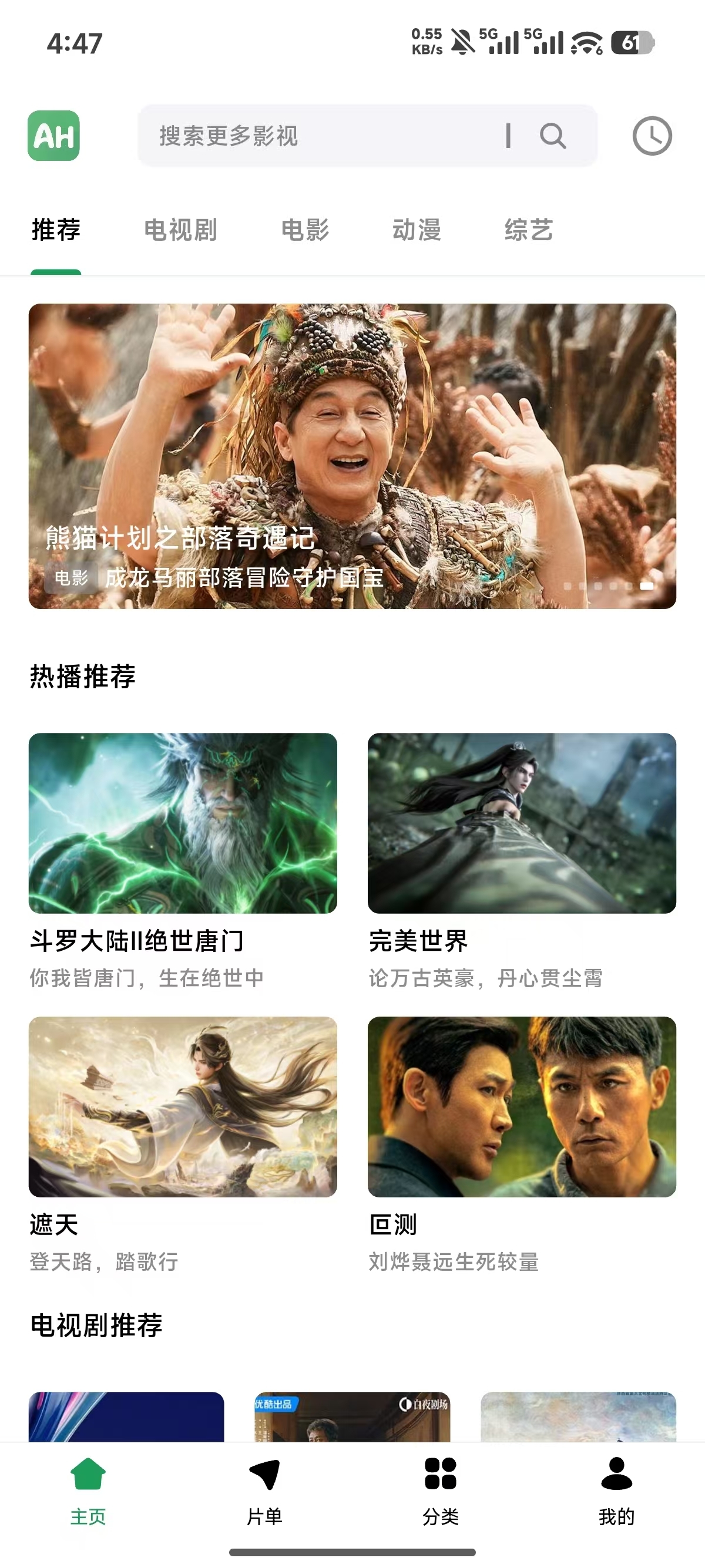Screen dimensions: 705x1568
Task: Switch to the 电视剧 tab
Action: tap(181, 230)
